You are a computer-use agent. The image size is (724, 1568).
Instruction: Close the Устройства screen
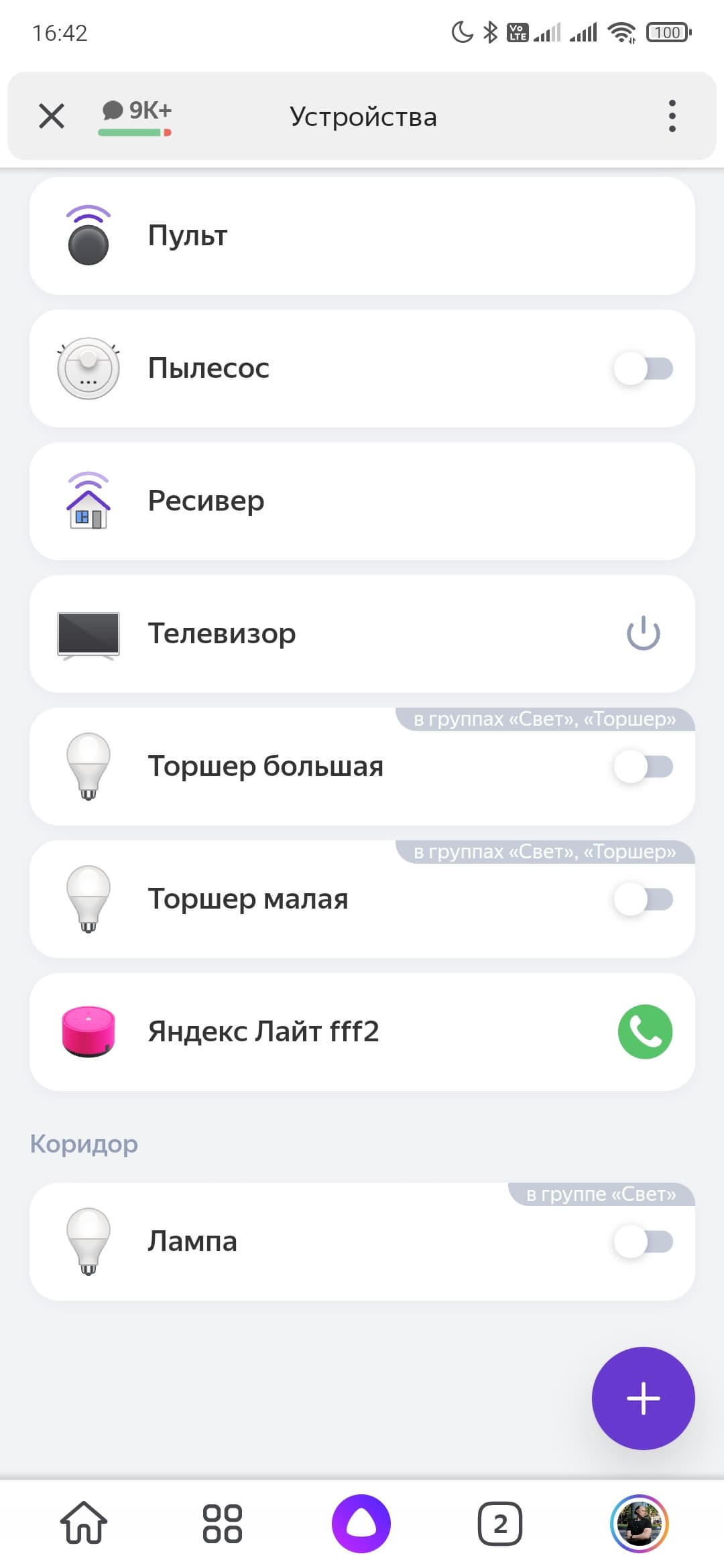[x=52, y=116]
